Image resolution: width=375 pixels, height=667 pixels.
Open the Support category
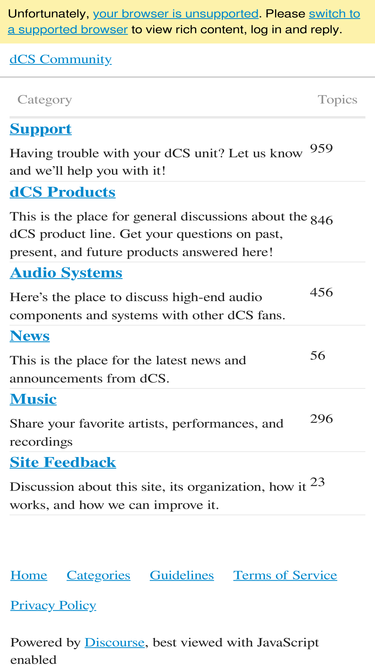(x=40, y=129)
